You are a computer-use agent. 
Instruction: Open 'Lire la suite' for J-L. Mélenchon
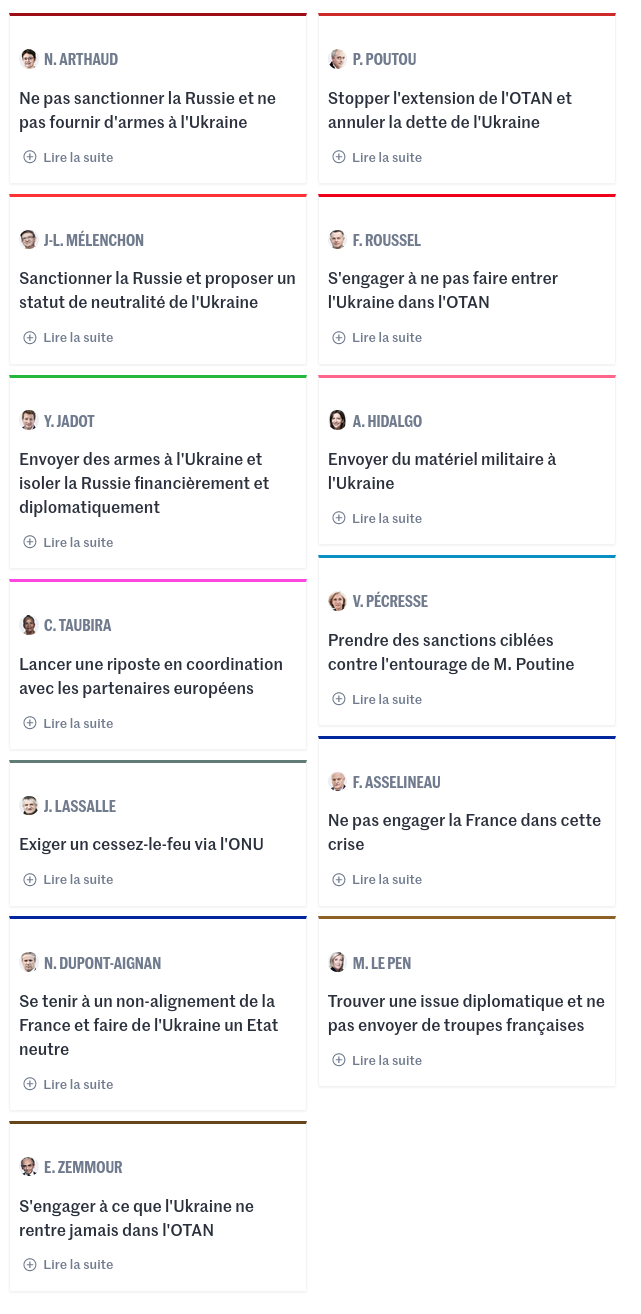pyautogui.click(x=68, y=337)
